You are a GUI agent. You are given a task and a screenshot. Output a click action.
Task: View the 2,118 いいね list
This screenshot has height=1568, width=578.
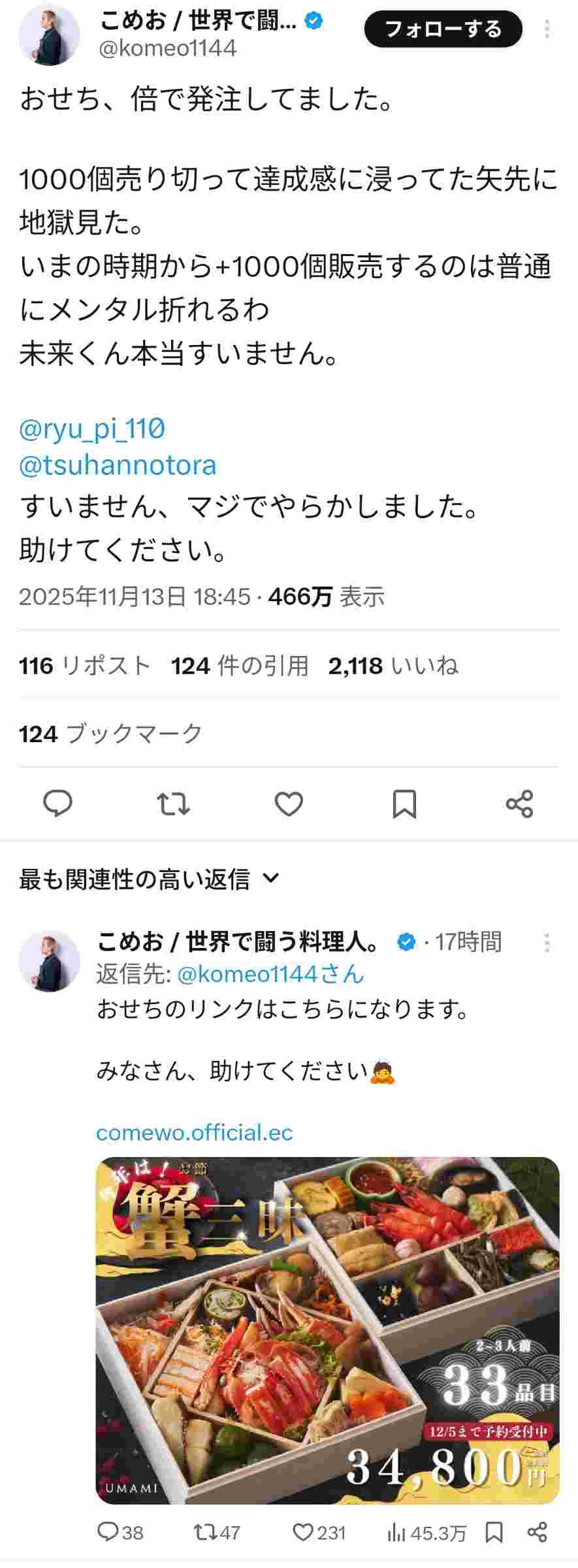point(393,666)
